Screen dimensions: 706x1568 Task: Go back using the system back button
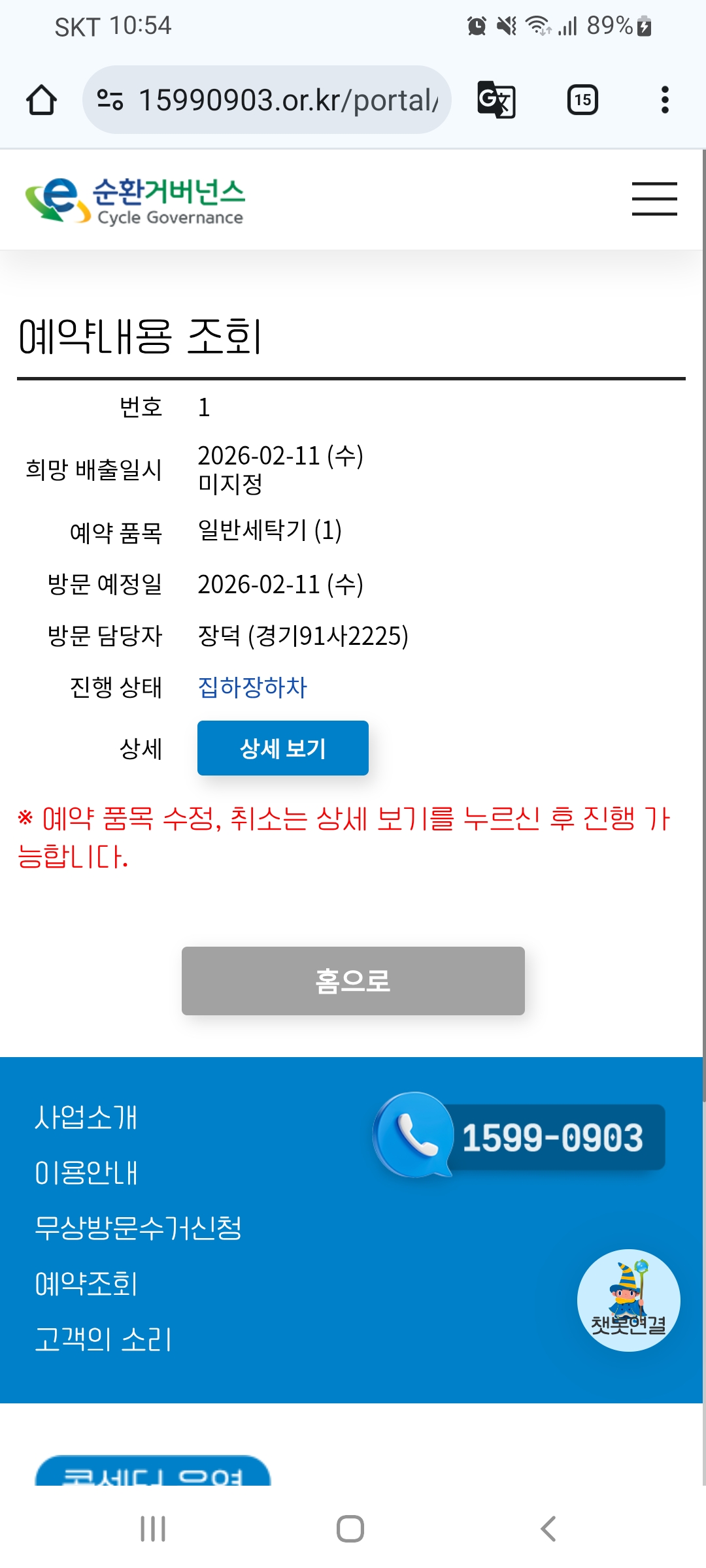548,1529
